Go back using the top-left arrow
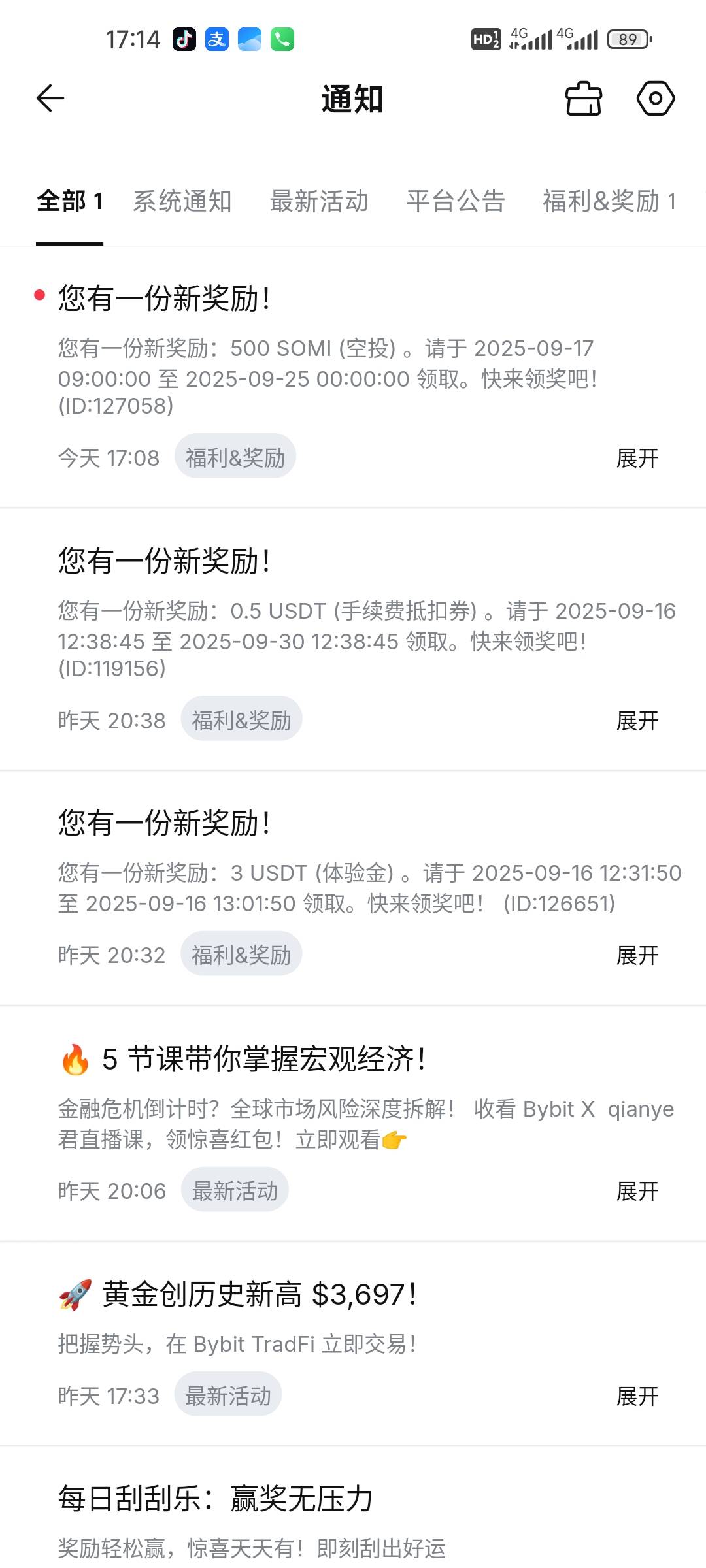 [x=50, y=99]
